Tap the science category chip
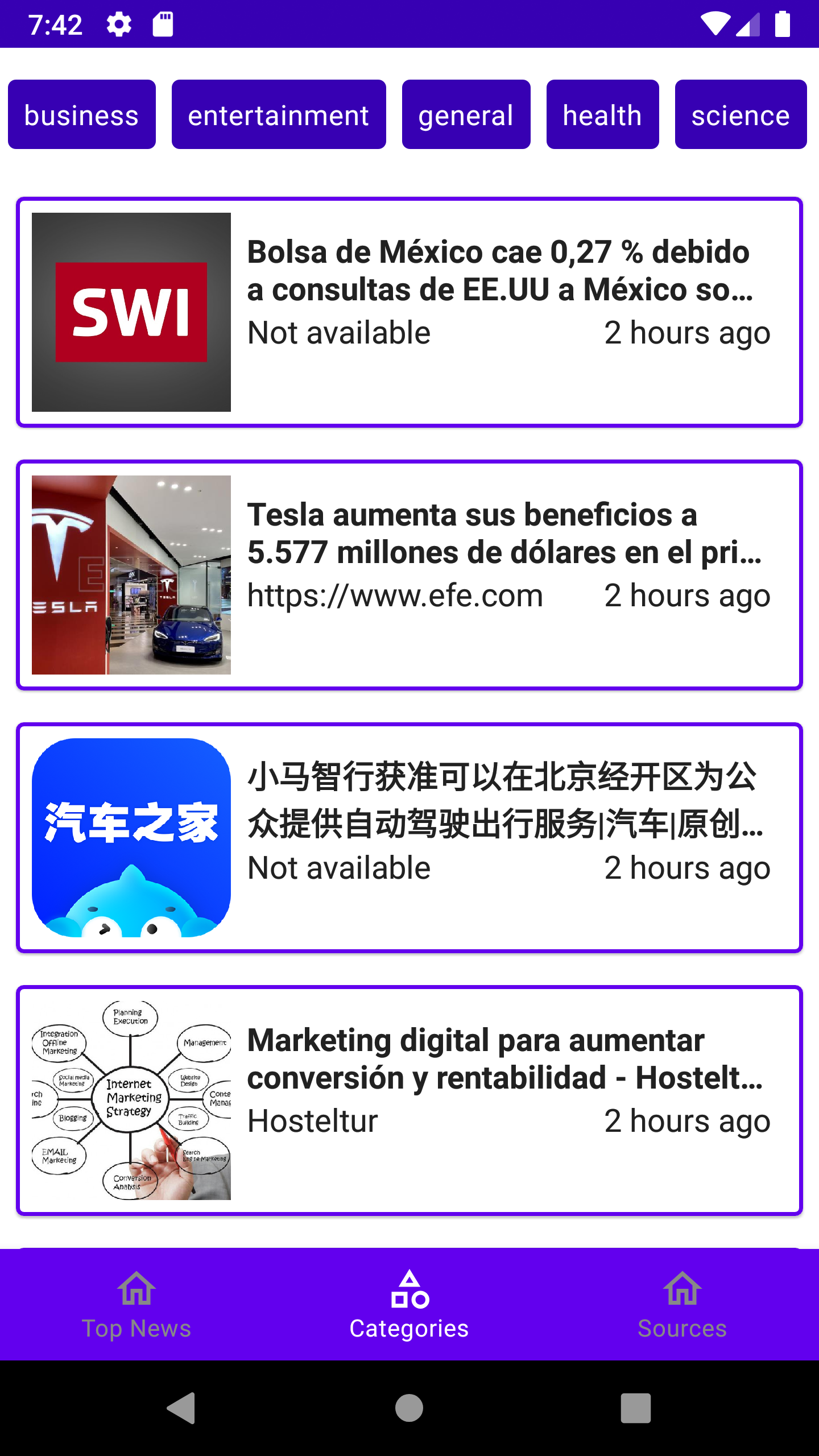This screenshot has height=1456, width=819. click(x=741, y=115)
